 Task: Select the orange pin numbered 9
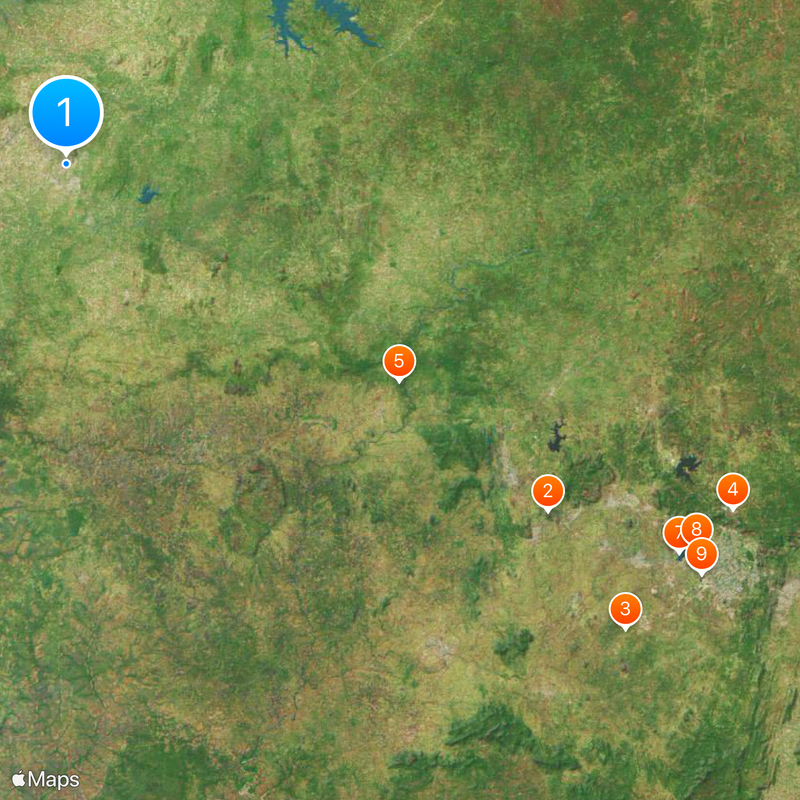702,553
